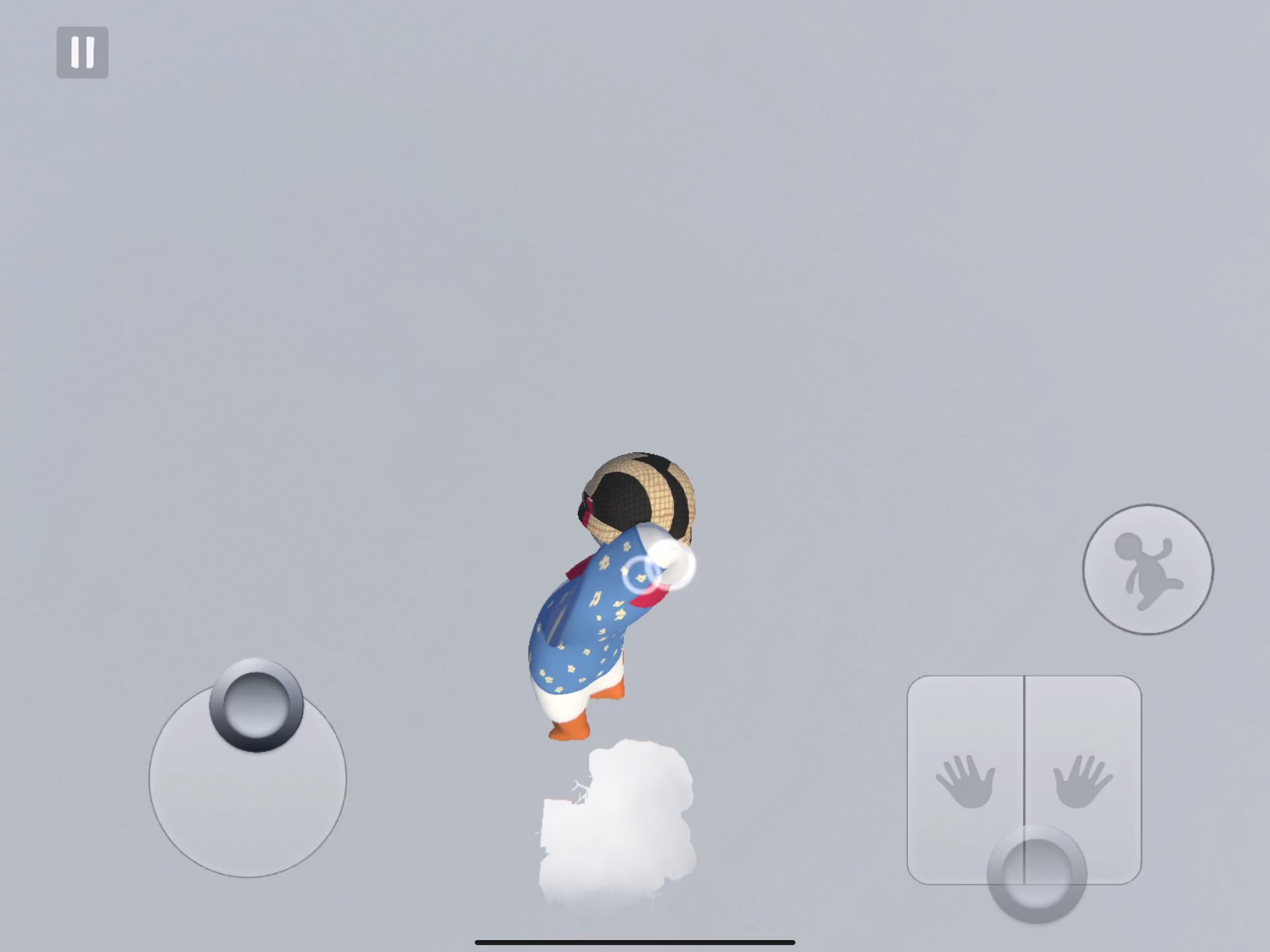Tap the jump button
The image size is (1270, 952).
pos(1148,569)
